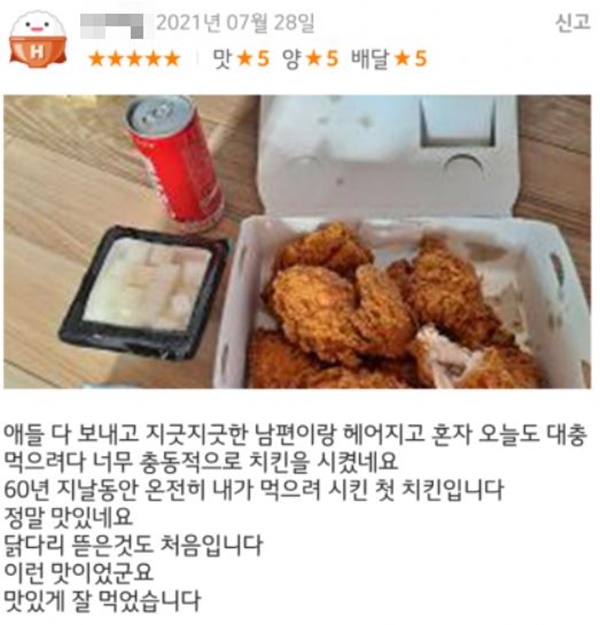Report this review with 신고

[x=572, y=24]
